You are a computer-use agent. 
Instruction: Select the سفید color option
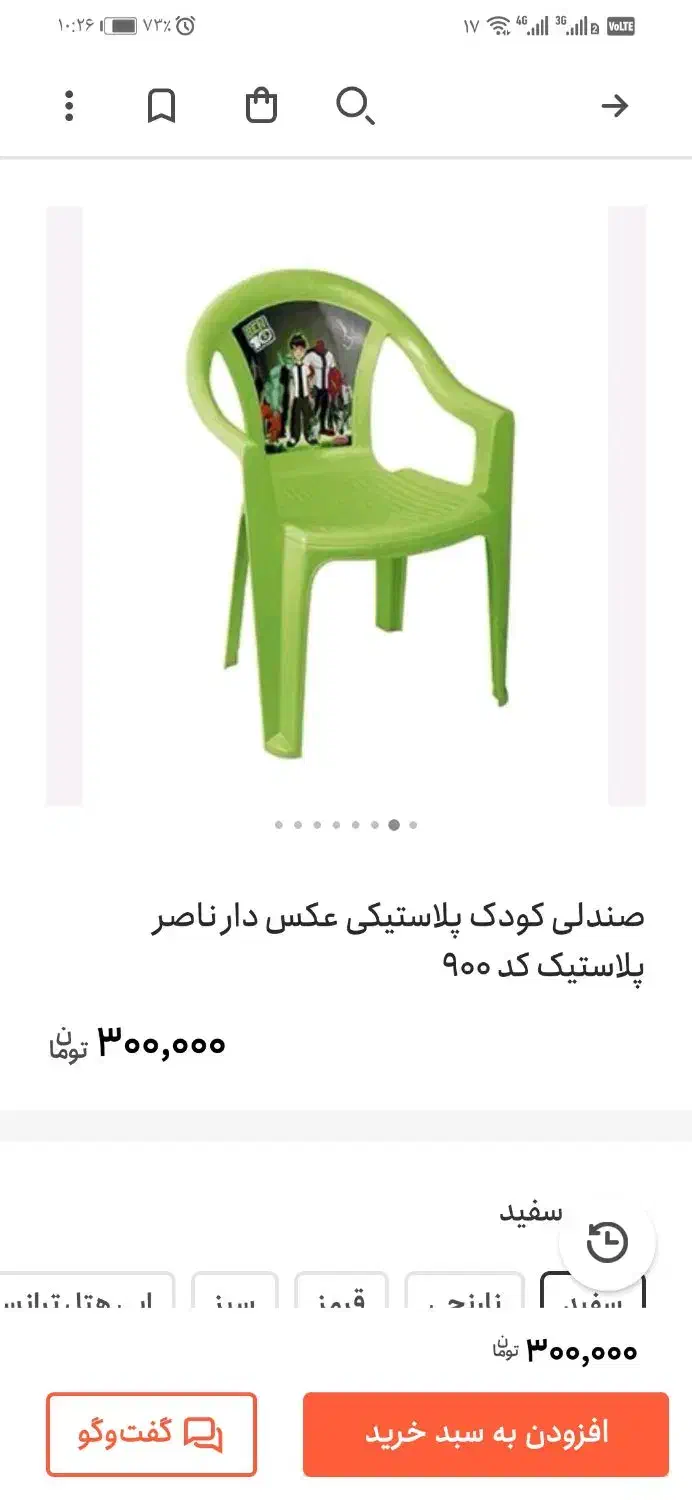pyautogui.click(x=593, y=1292)
